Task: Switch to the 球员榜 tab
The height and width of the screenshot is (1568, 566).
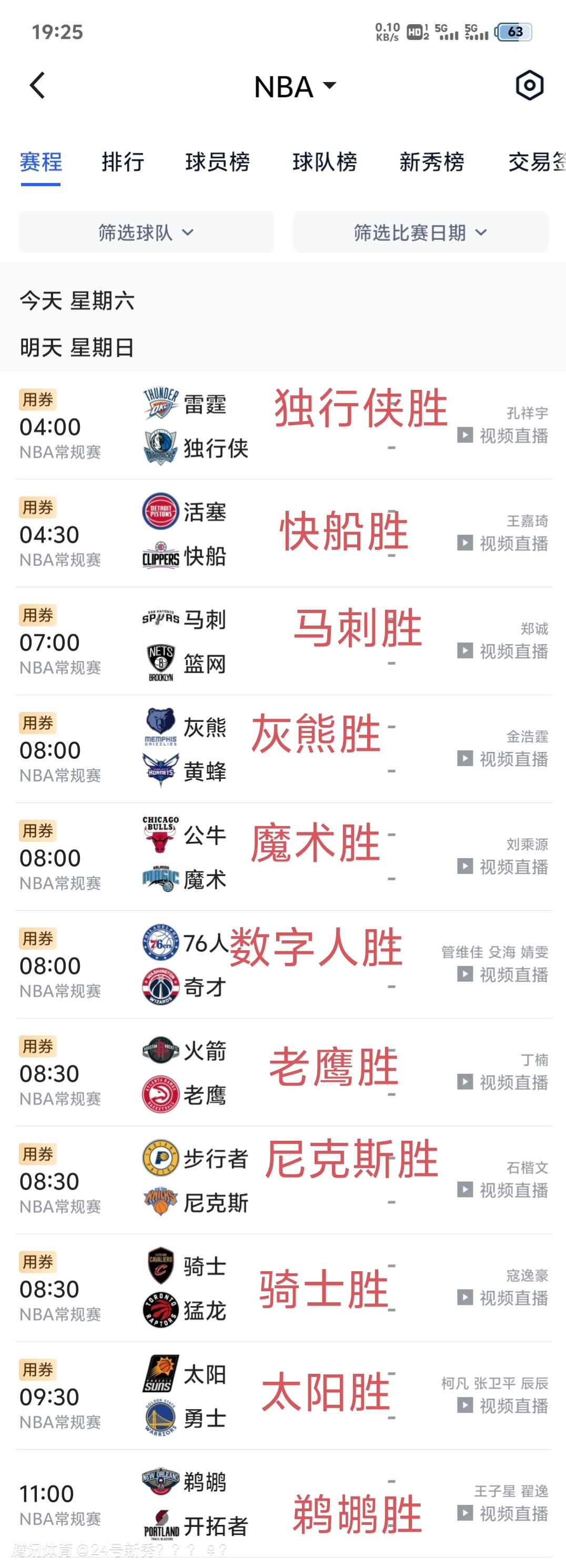Action: coord(217,162)
